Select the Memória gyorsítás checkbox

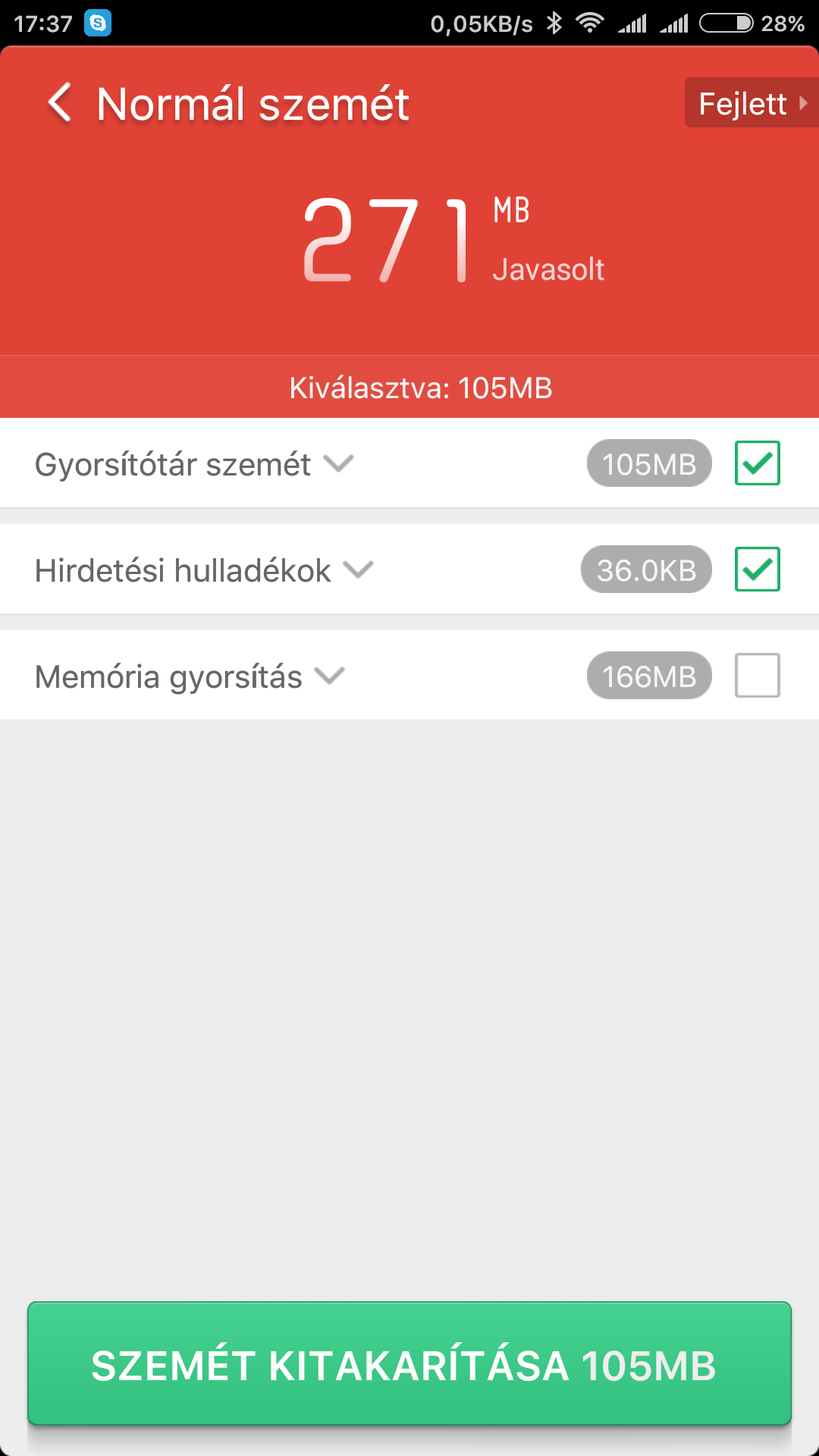pos(758,675)
